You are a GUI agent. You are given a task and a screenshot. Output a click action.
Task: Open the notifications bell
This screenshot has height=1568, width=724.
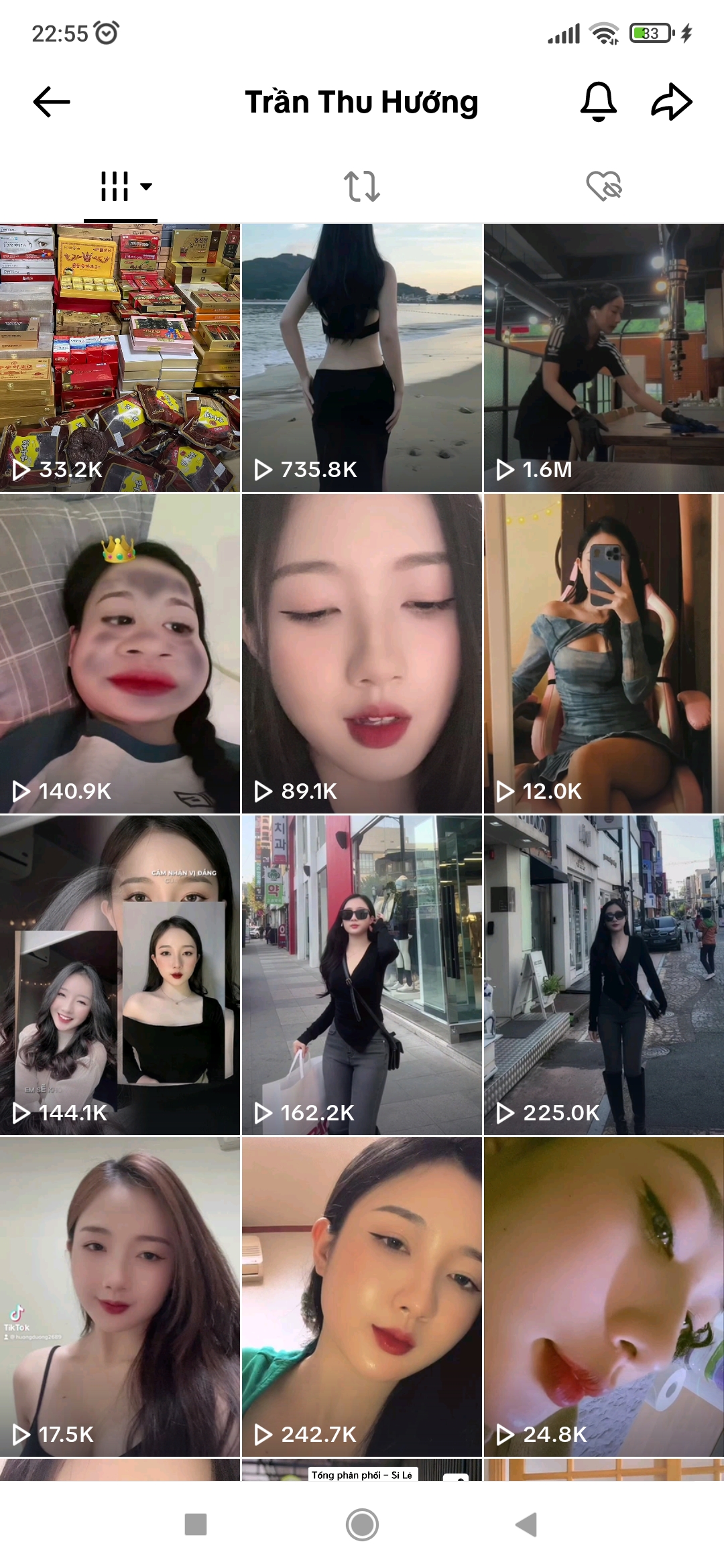click(598, 102)
